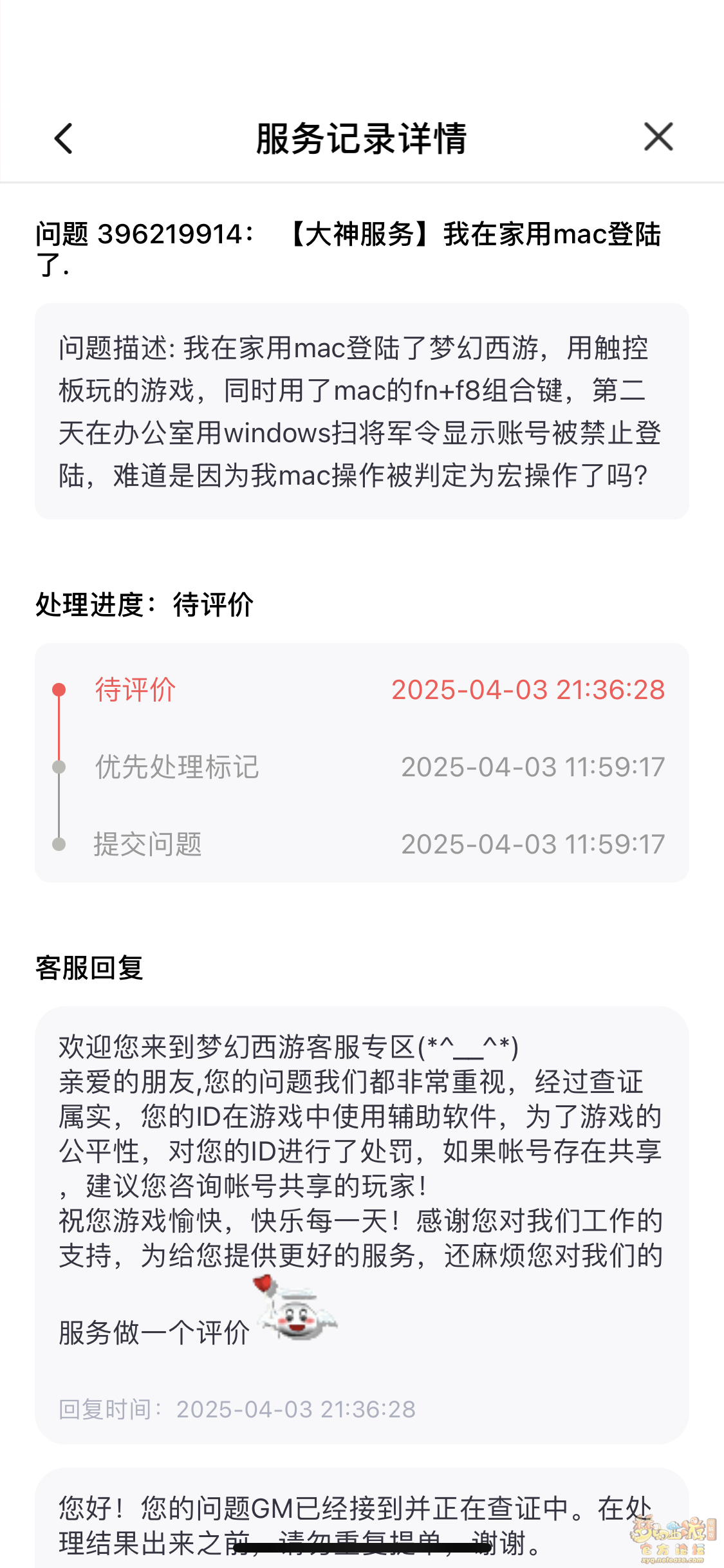
Task: Close the service record details page
Action: [658, 137]
